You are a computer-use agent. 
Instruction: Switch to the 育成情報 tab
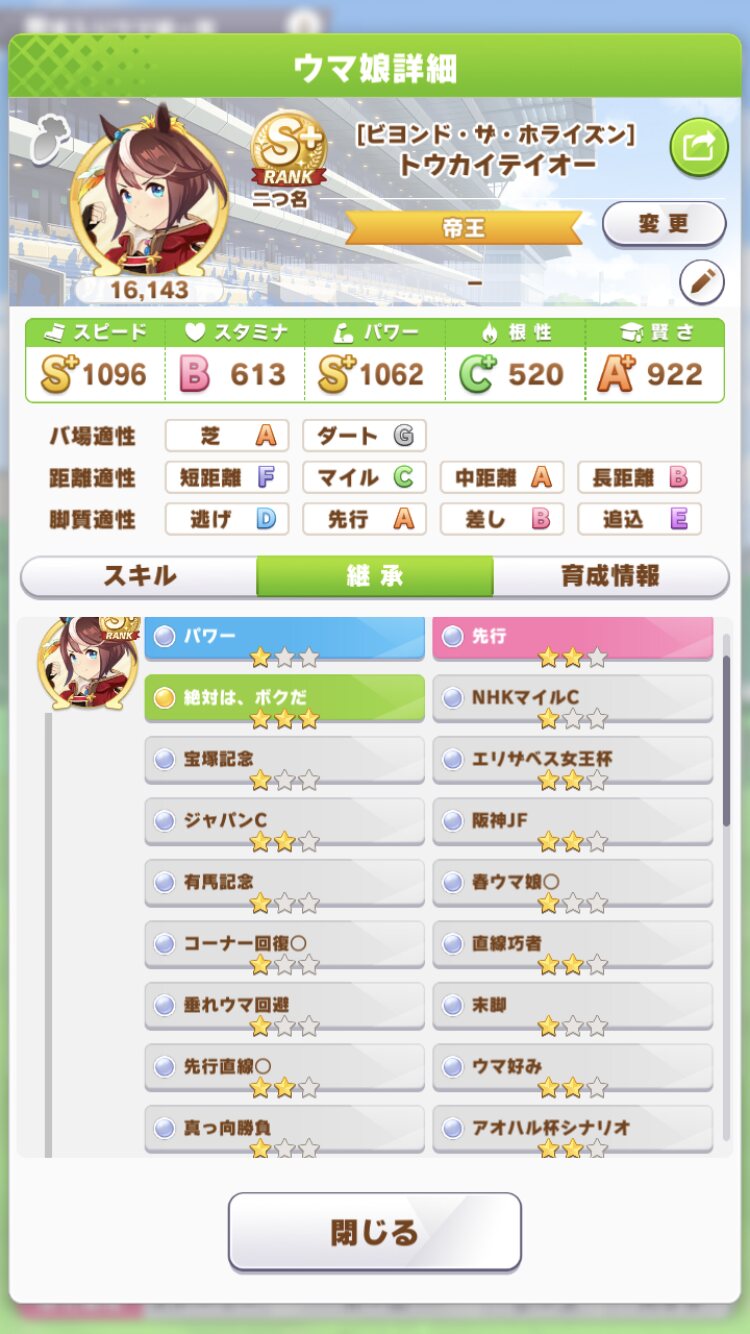(610, 576)
